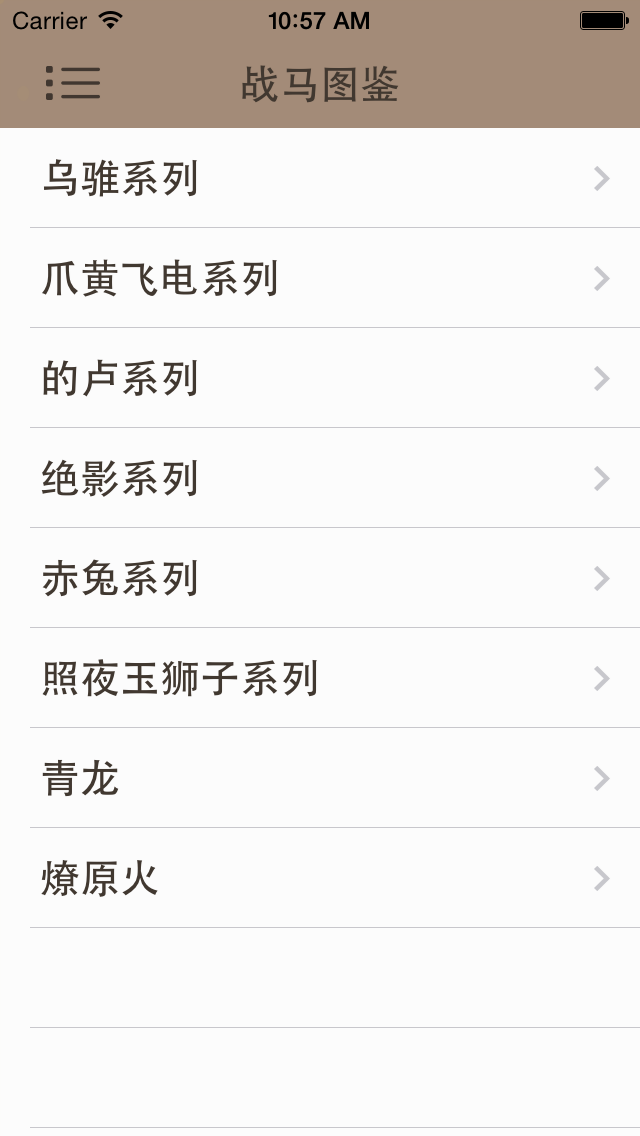
Task: Tap the 赤兔系列 row
Action: 320,578
